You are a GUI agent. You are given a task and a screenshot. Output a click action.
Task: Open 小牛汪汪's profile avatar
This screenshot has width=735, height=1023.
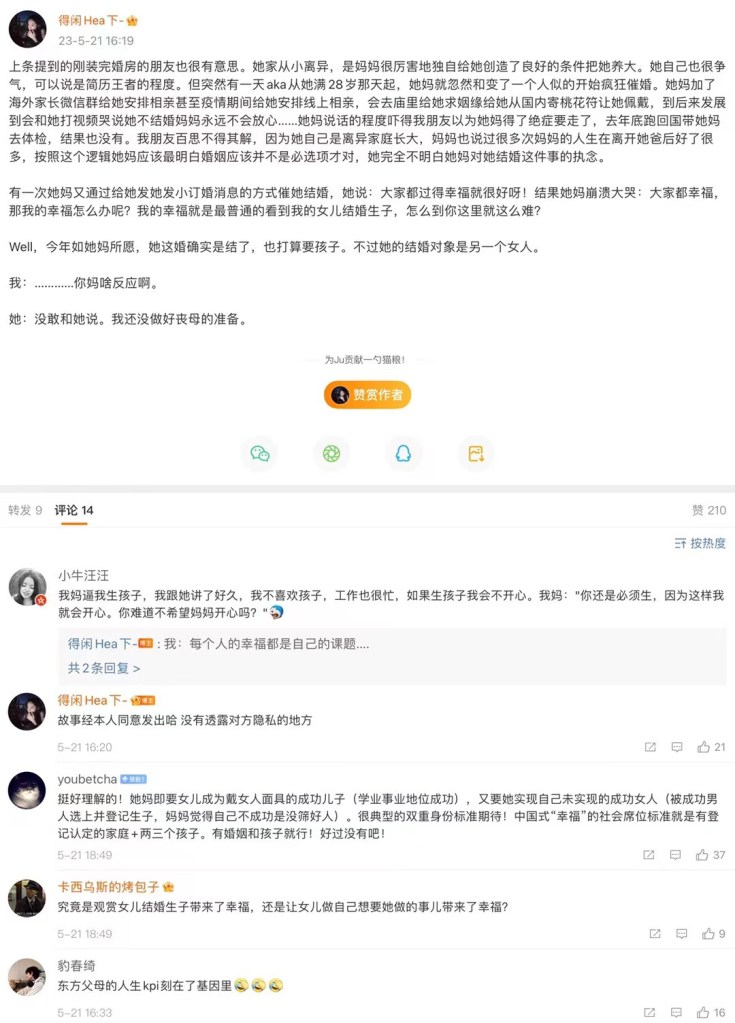[x=27, y=587]
